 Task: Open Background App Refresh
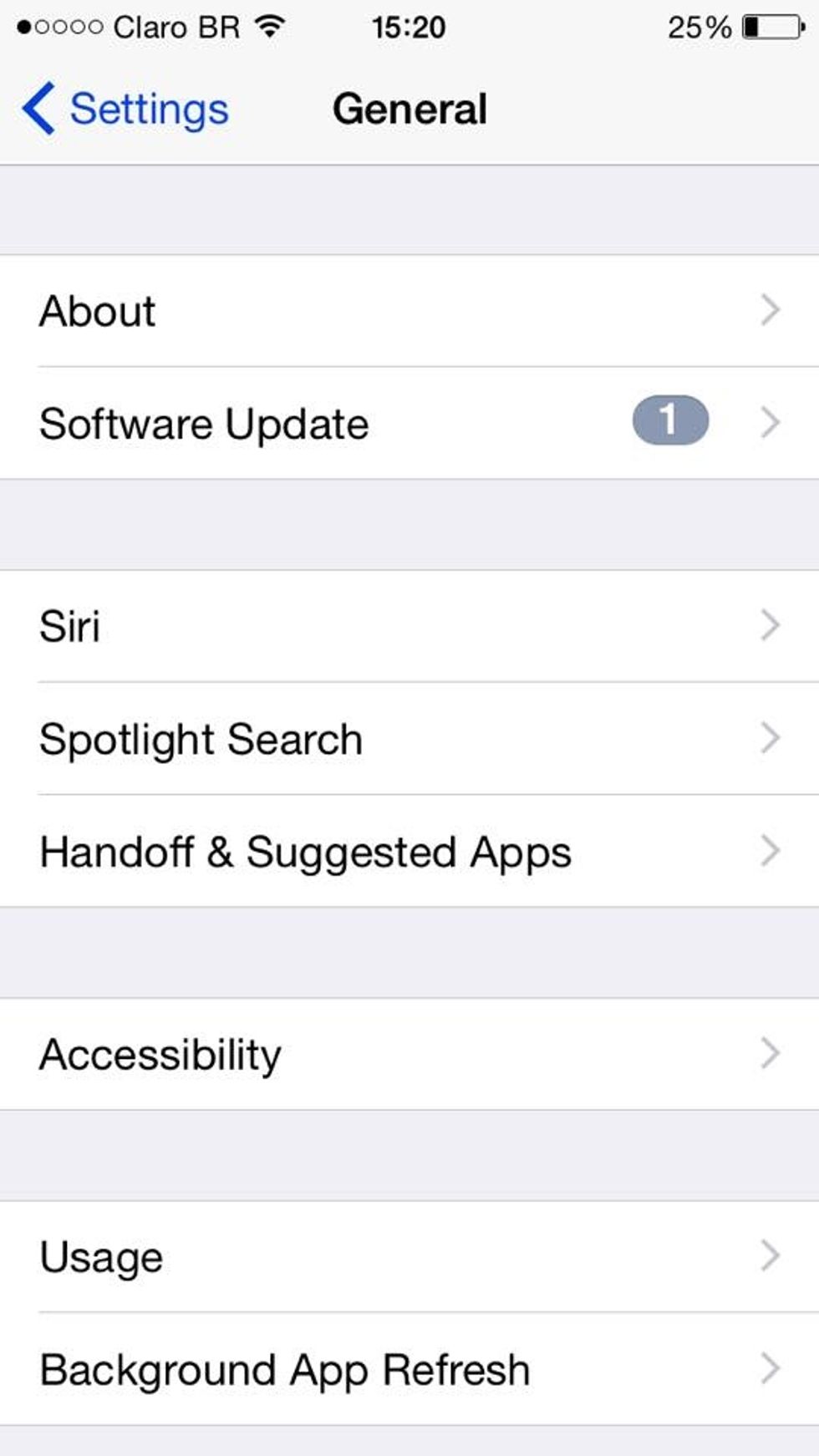(x=409, y=1370)
